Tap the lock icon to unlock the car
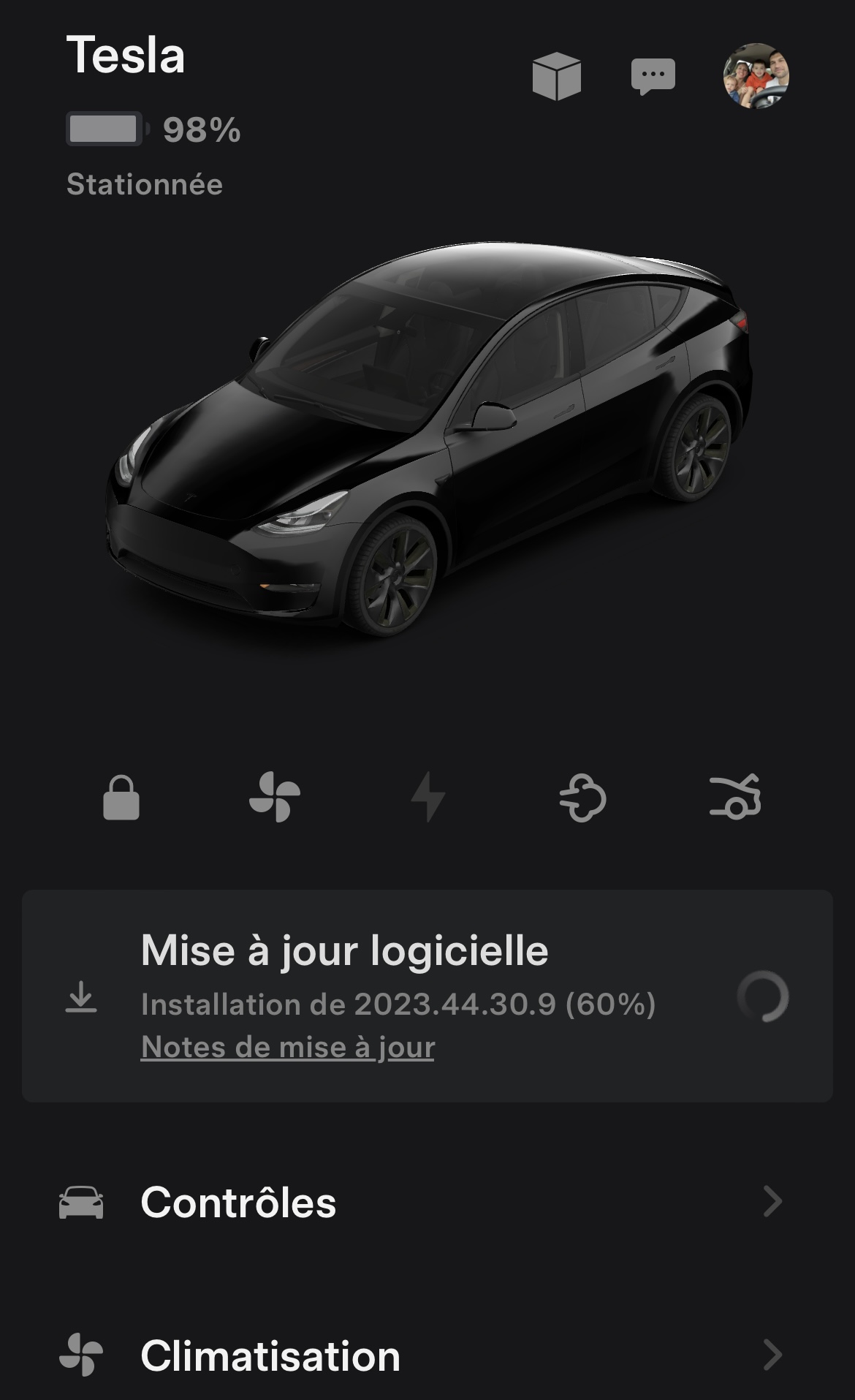 click(x=121, y=797)
